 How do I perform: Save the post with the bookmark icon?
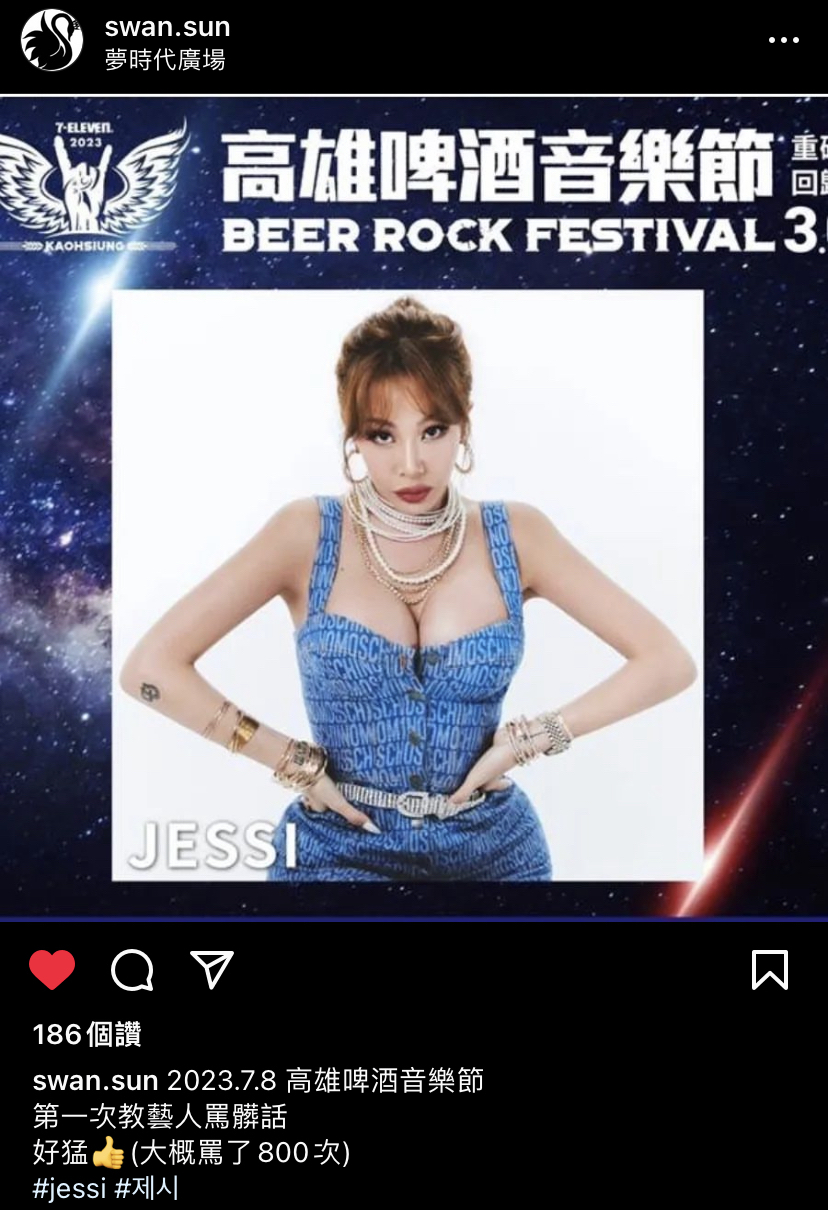(769, 969)
